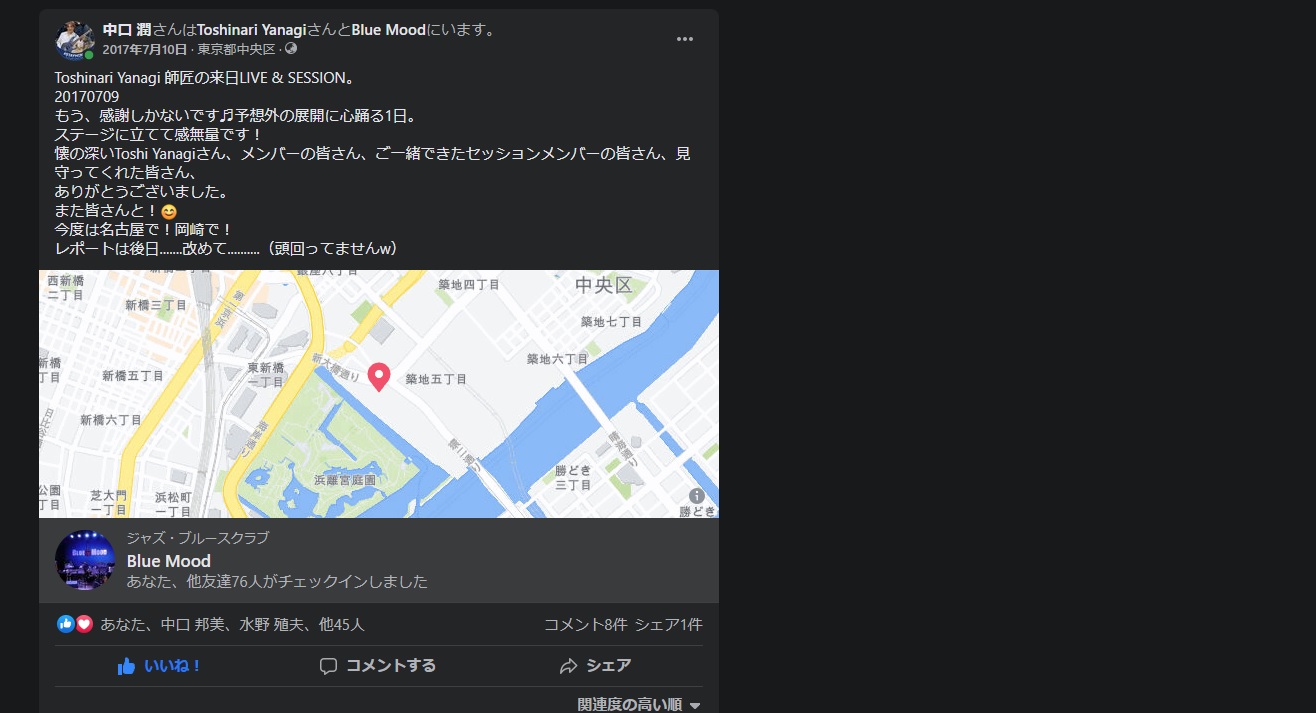Open the post date 2017年7月10日
The width and height of the screenshot is (1316, 713).
tap(145, 49)
